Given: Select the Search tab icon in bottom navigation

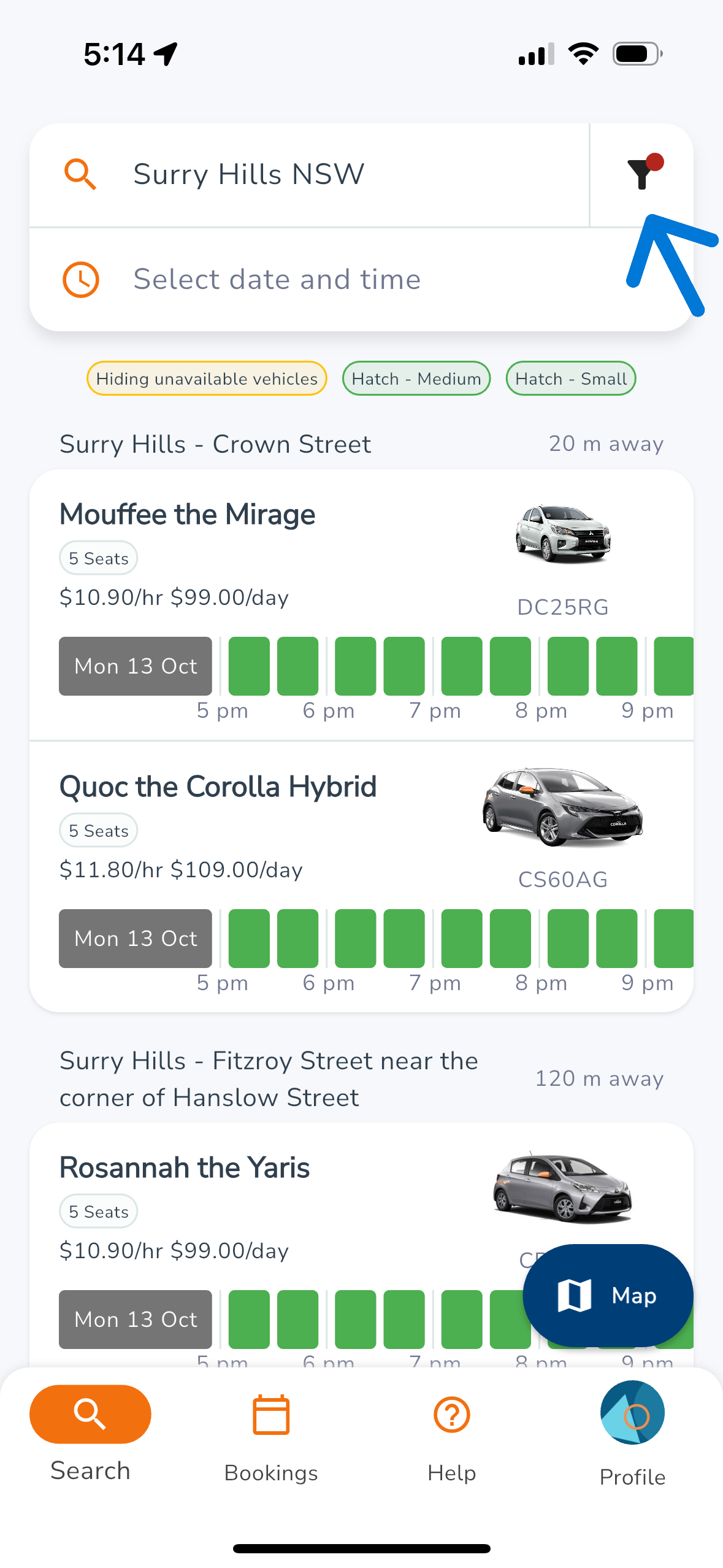Looking at the screenshot, I should [90, 1414].
